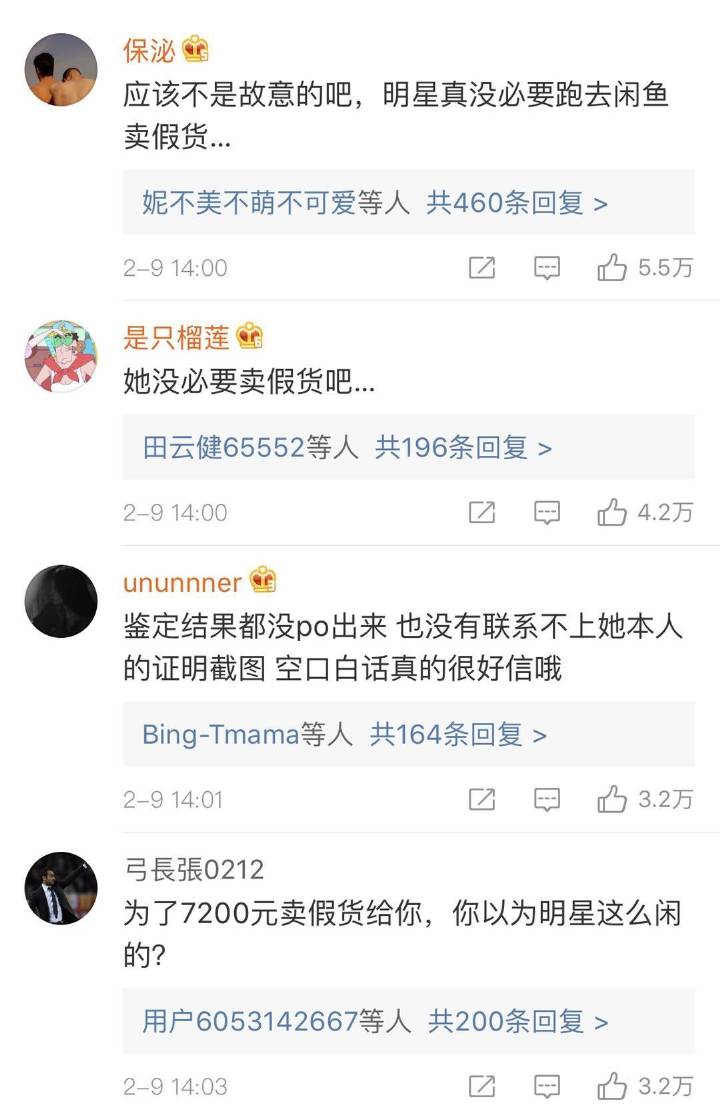720x1115 pixels.
Task: Click the comment bubble icon under ununnner's post
Action: 545,799
